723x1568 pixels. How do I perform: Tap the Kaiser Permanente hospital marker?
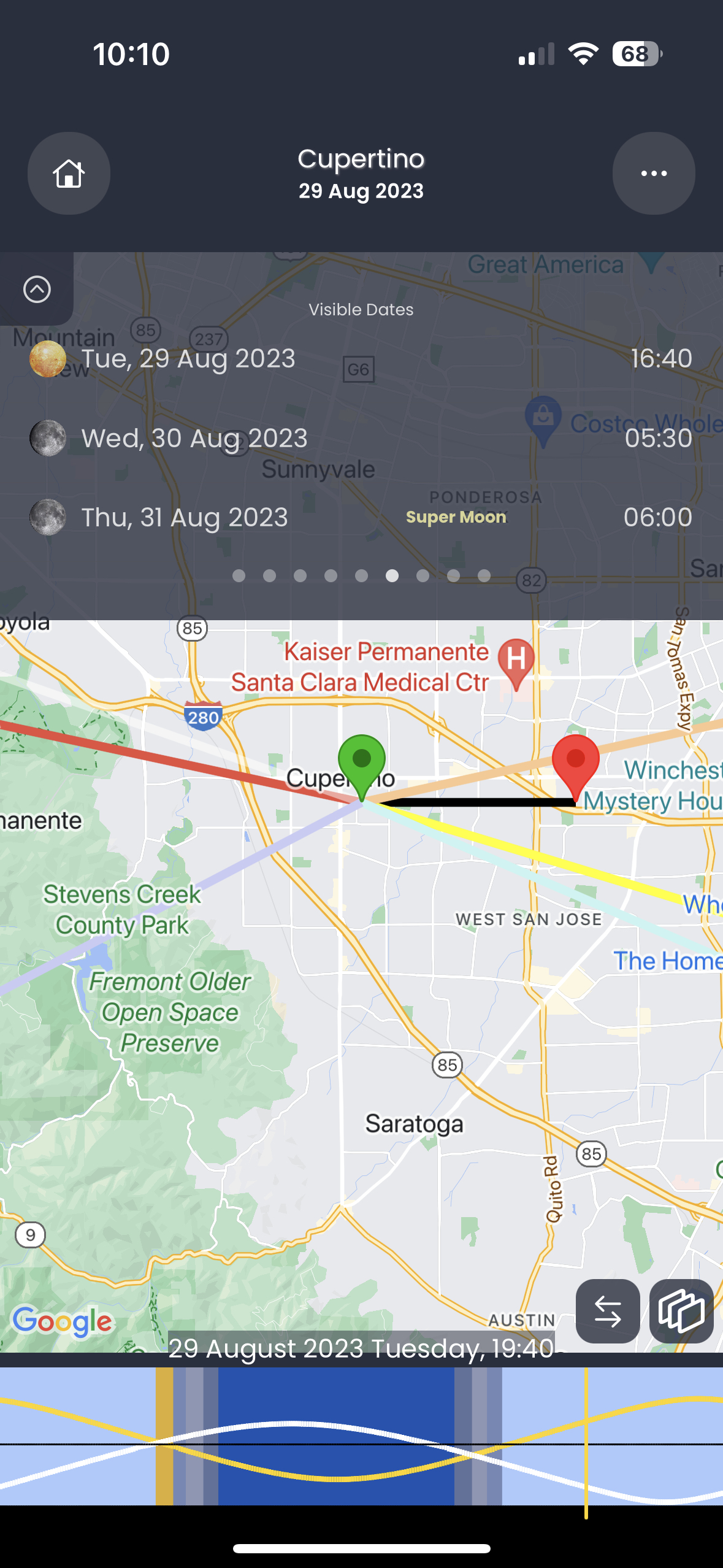click(x=516, y=660)
